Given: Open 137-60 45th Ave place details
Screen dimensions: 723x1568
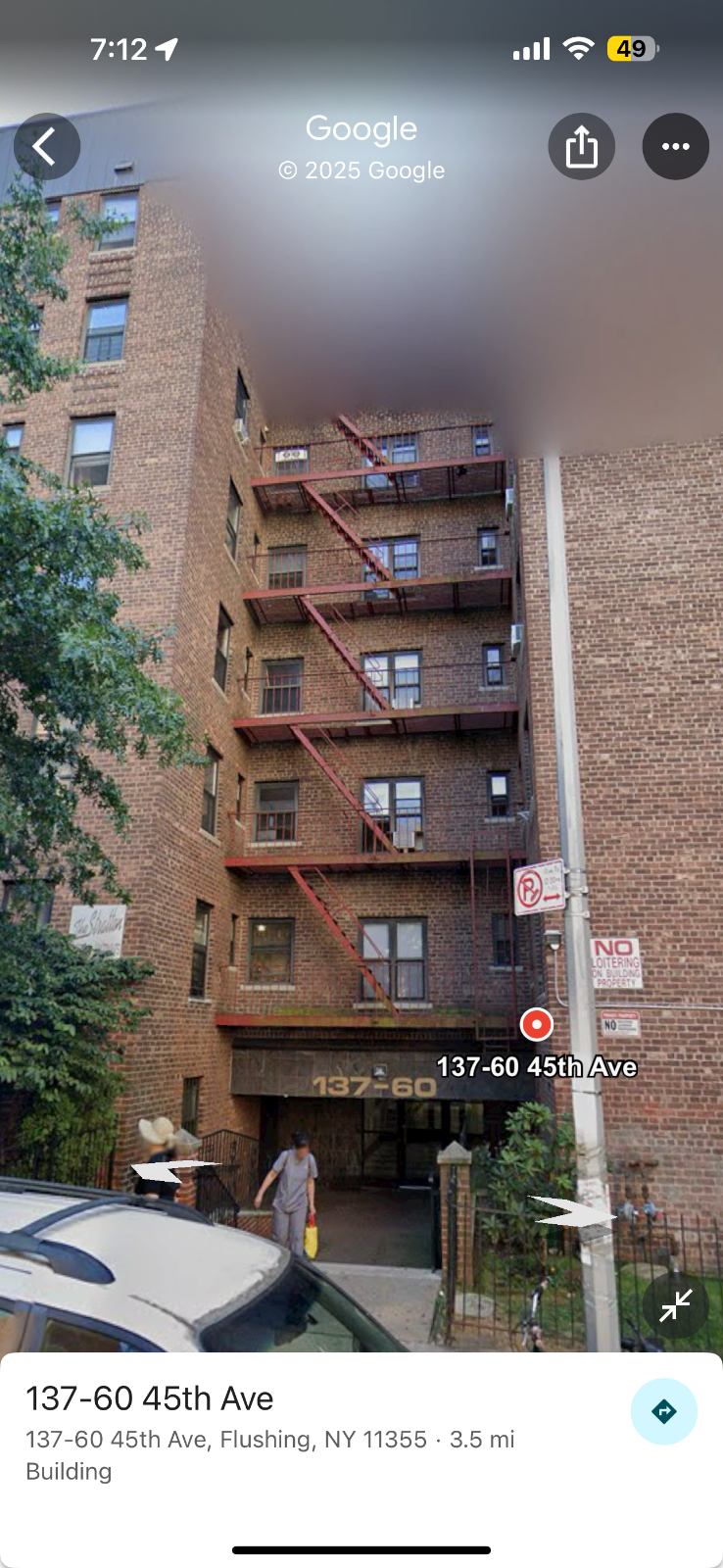Looking at the screenshot, I should tap(150, 1398).
